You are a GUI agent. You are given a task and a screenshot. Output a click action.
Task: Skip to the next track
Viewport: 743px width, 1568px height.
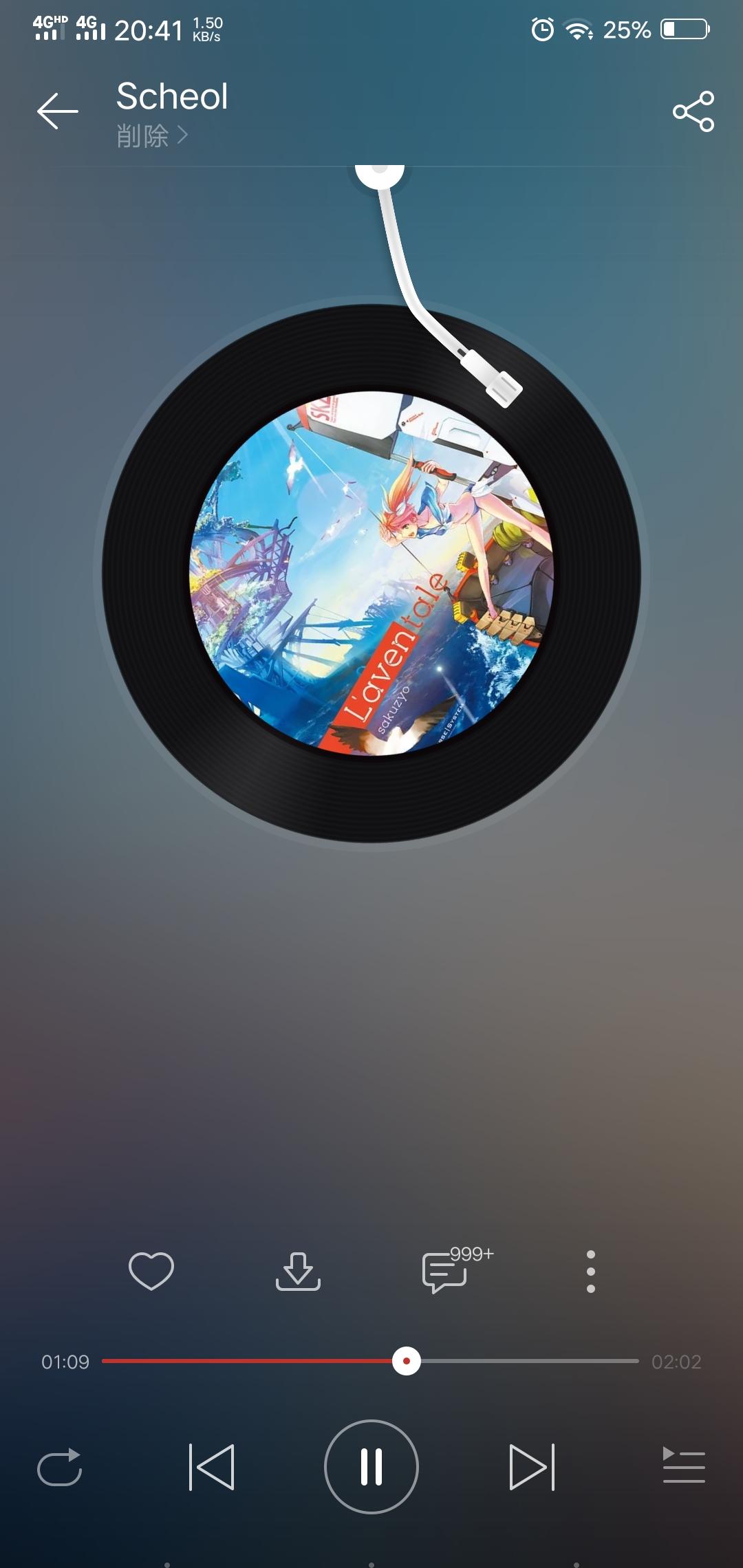pos(532,1467)
